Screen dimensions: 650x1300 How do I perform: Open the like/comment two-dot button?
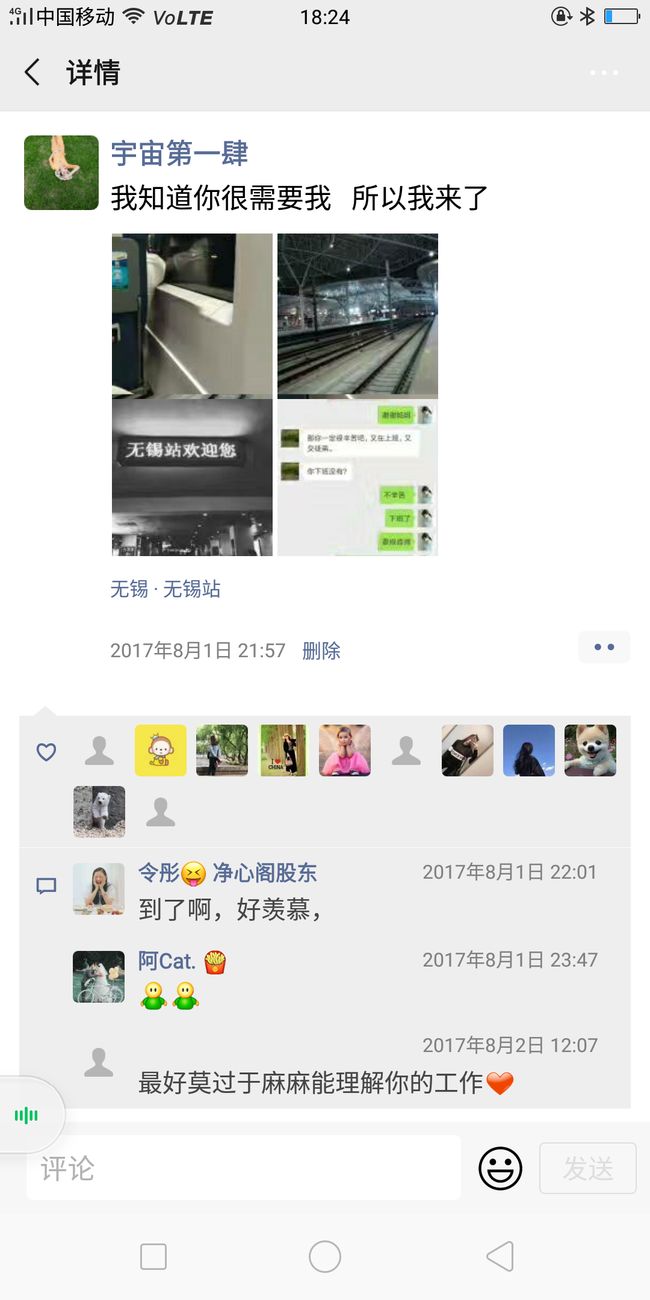[604, 647]
